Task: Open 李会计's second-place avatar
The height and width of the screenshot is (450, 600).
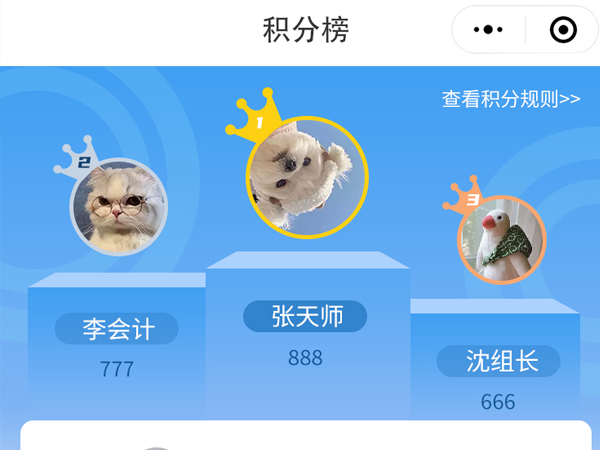Action: click(118, 208)
